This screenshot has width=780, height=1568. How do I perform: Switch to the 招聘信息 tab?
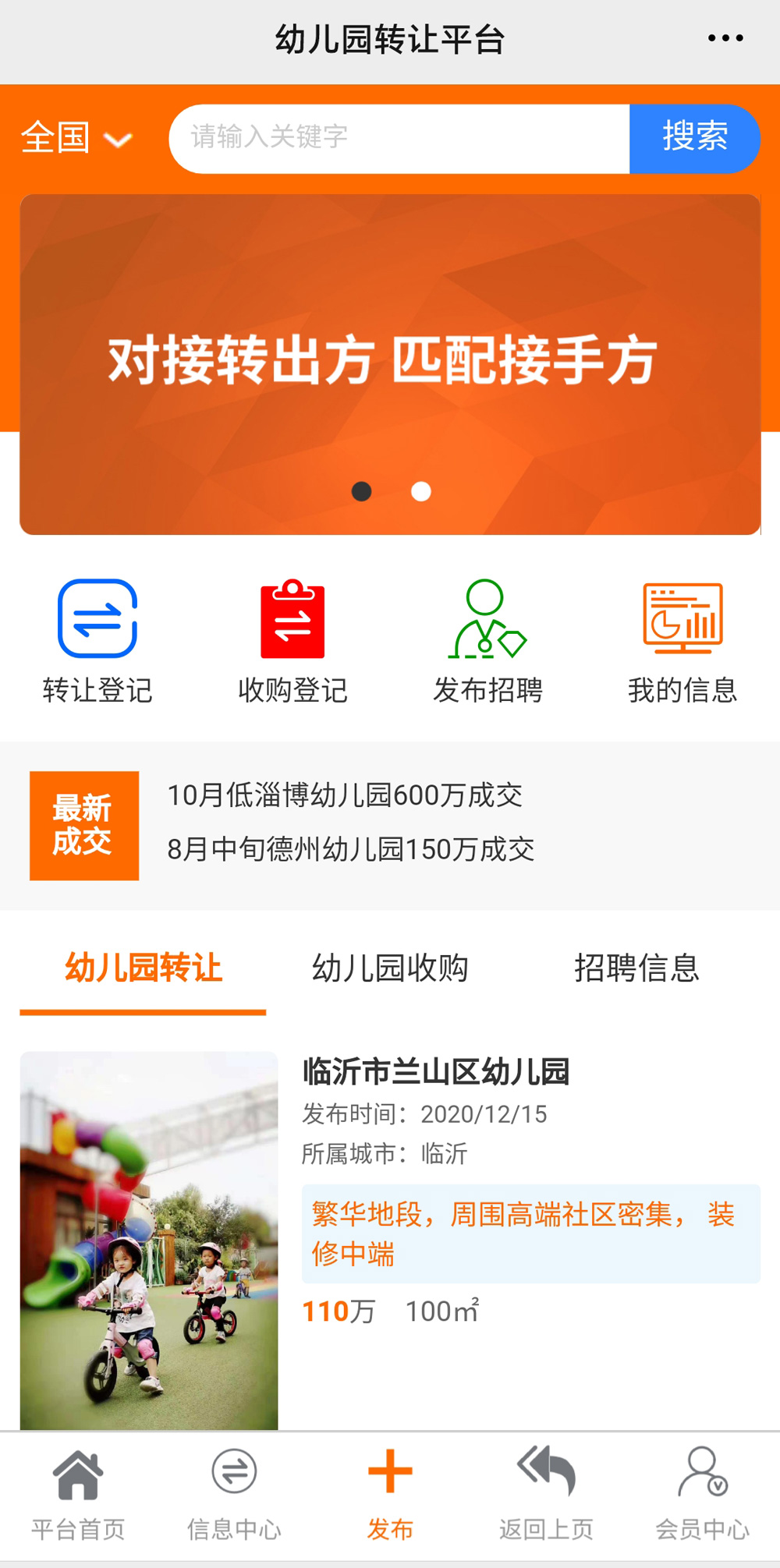(636, 968)
